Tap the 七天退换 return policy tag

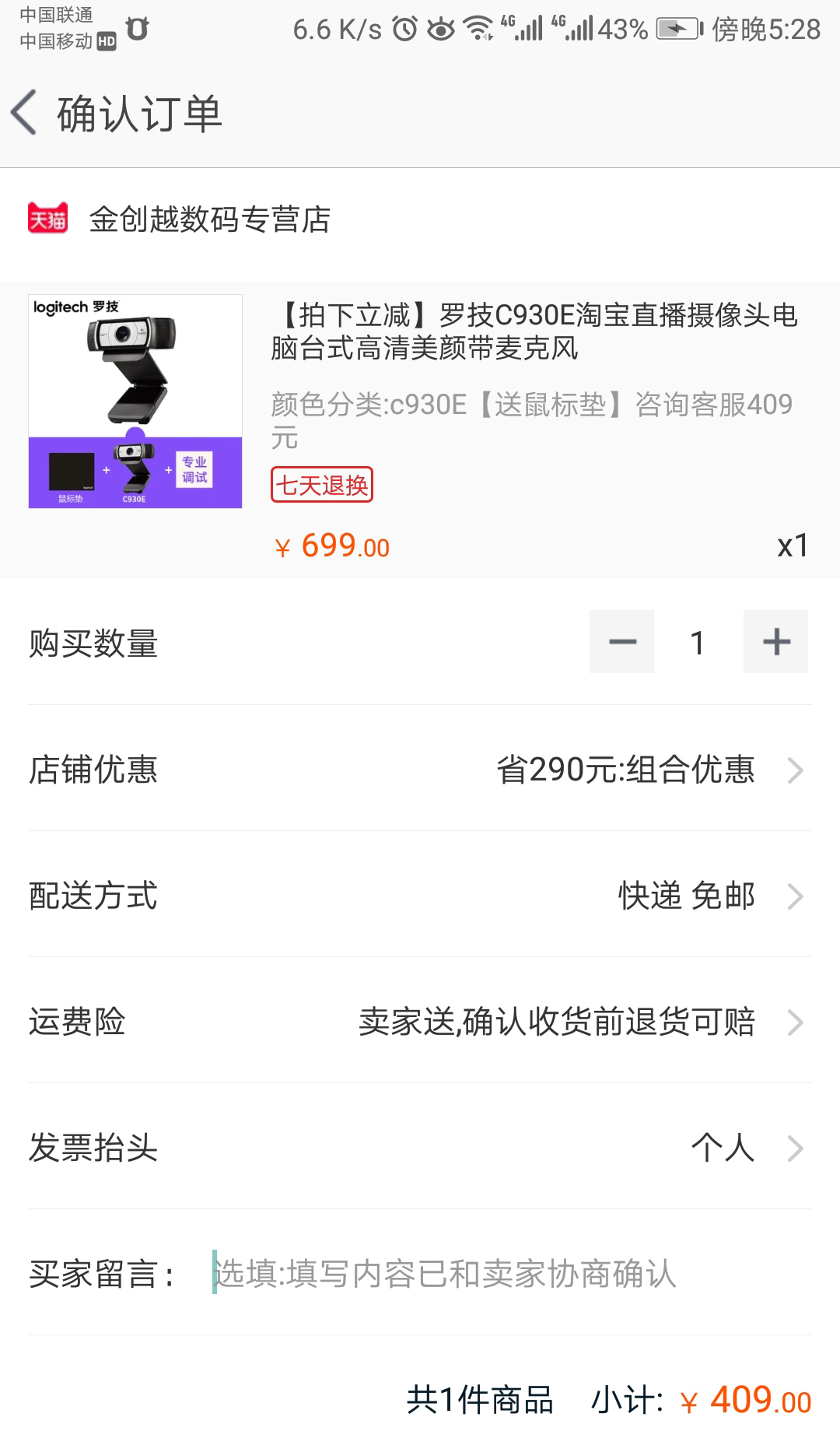pyautogui.click(x=322, y=486)
